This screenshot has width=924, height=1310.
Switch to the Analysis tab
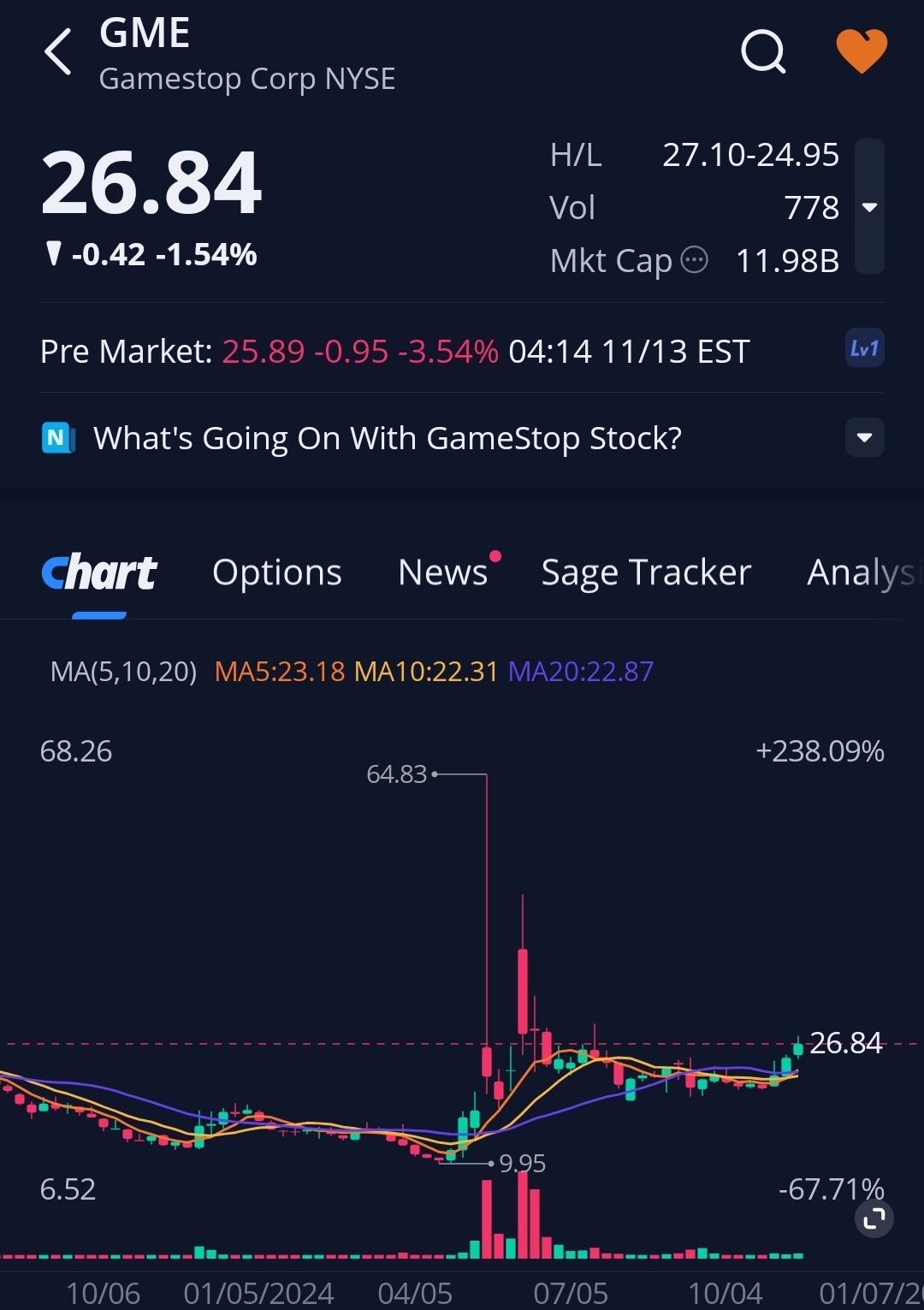pos(860,572)
